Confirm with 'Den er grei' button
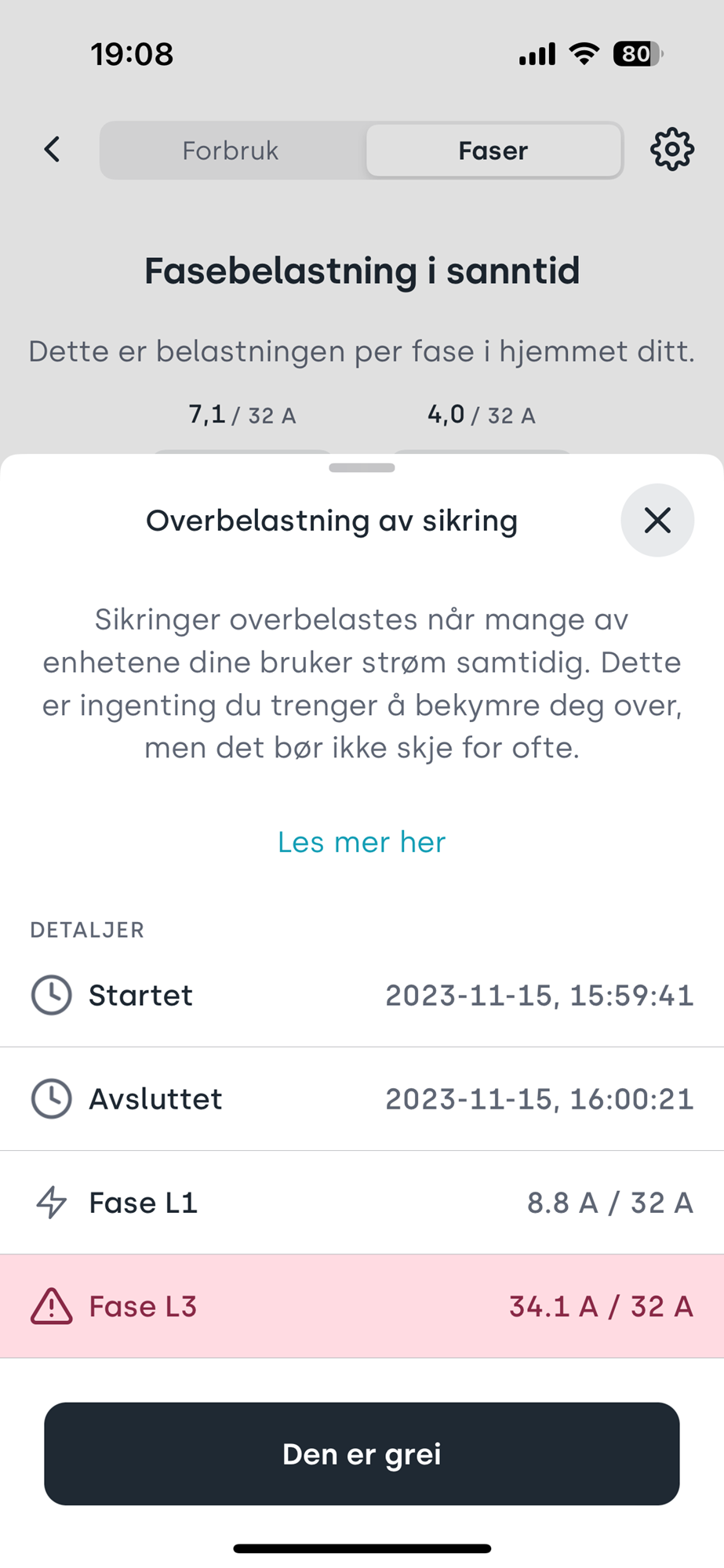Screen dimensions: 724x1568 (362, 1454)
